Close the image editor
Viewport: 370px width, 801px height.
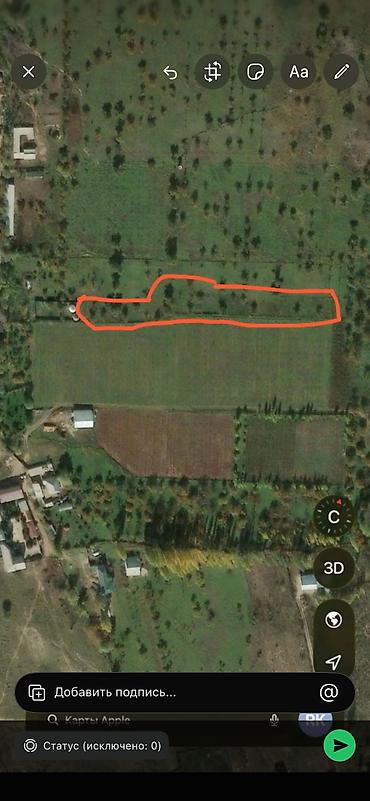point(29,72)
